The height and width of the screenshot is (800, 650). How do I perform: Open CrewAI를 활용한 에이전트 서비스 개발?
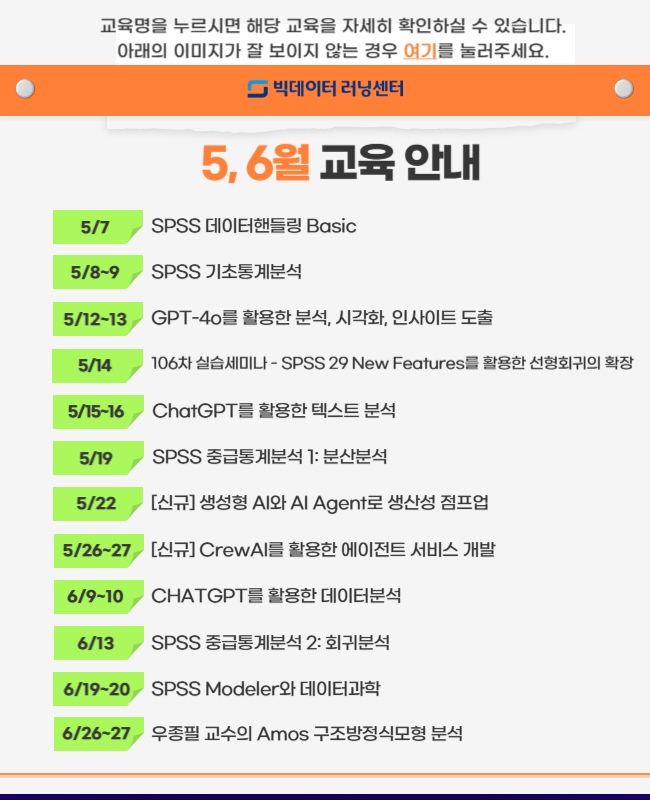(x=323, y=549)
